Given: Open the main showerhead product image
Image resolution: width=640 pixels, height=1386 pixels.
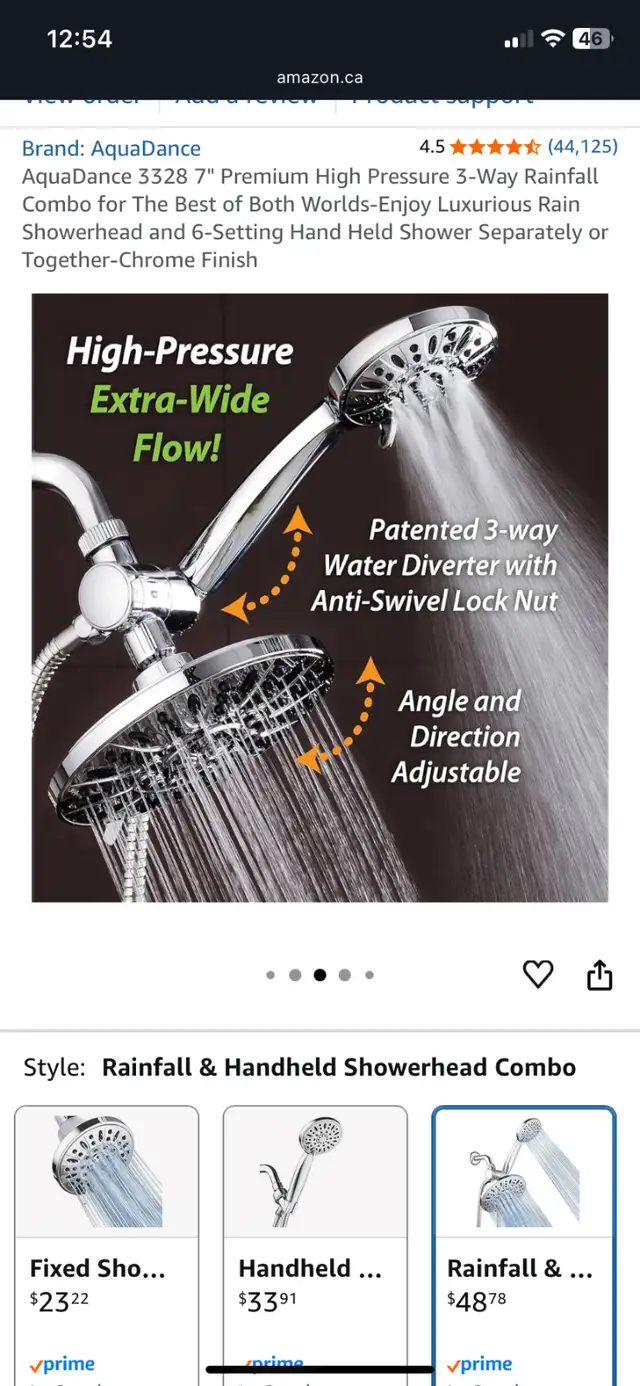Looking at the screenshot, I should point(320,598).
